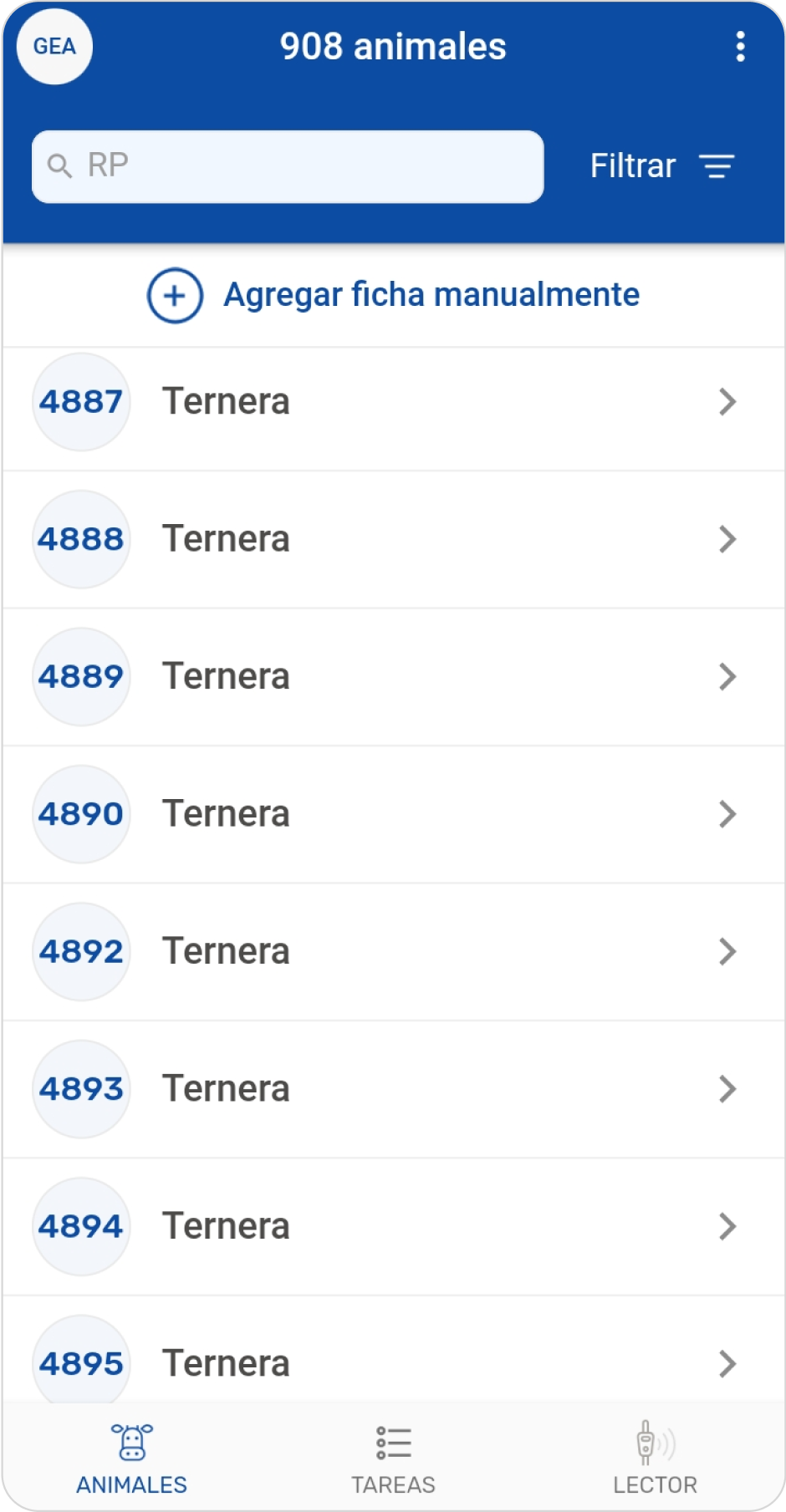This screenshot has height=1512, width=786.
Task: Open animal 4895 Ternera
Action: point(393,1362)
